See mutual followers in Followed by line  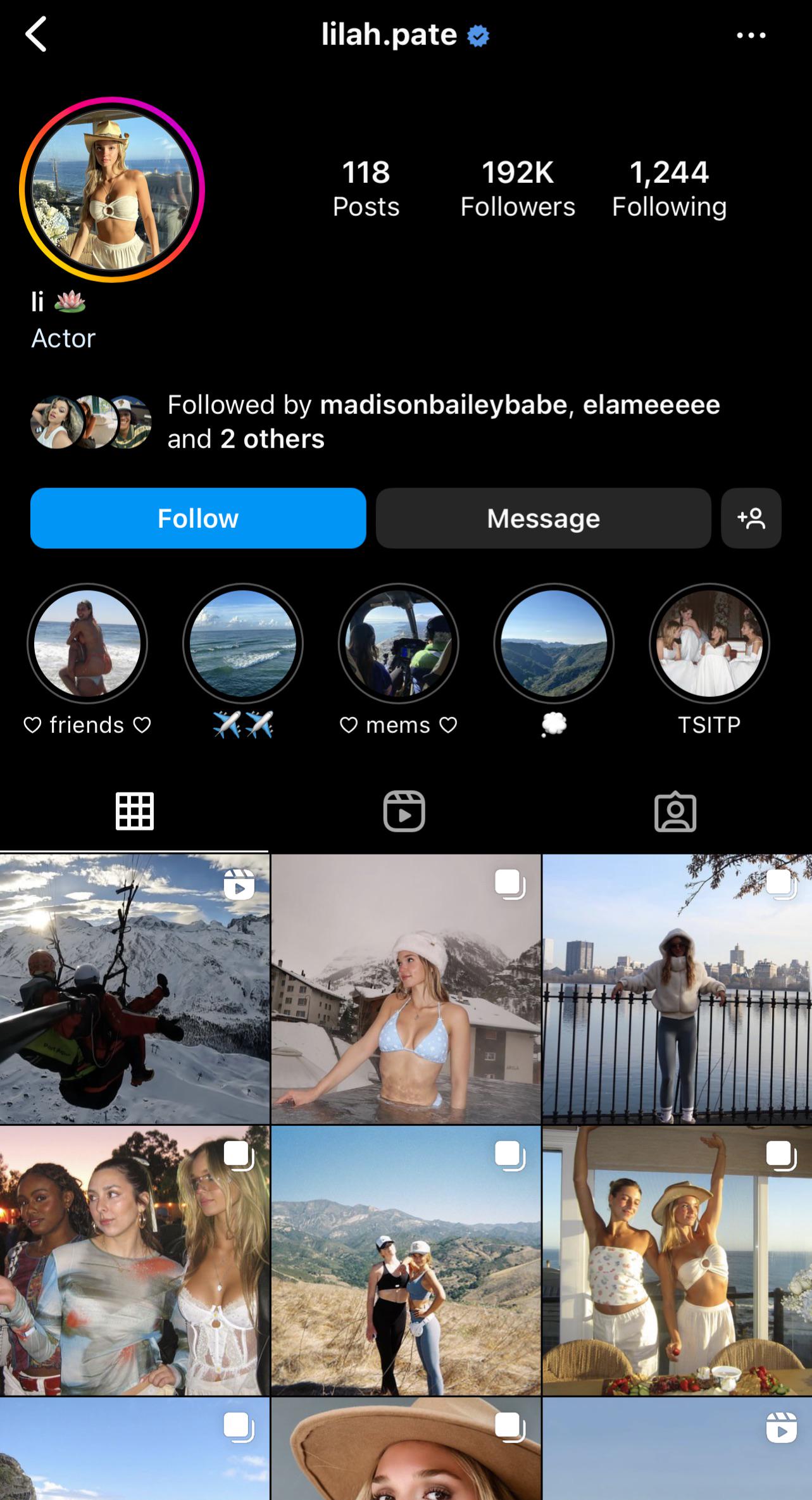pos(443,422)
